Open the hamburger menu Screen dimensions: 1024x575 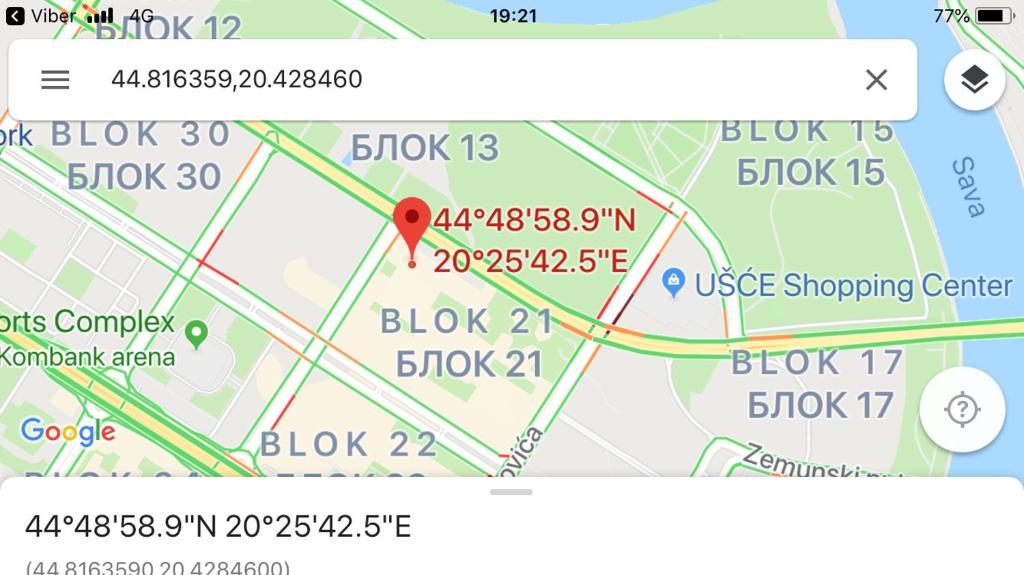click(55, 80)
